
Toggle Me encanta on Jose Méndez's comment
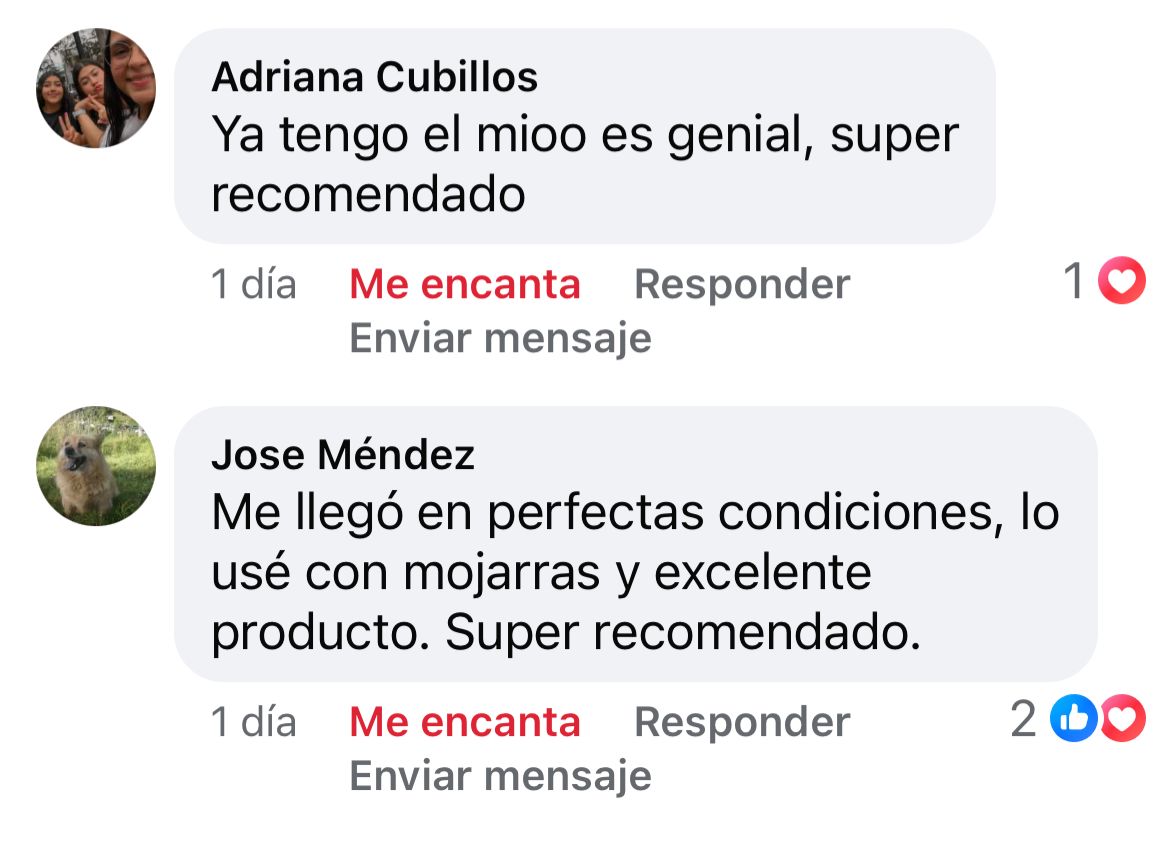click(x=465, y=722)
